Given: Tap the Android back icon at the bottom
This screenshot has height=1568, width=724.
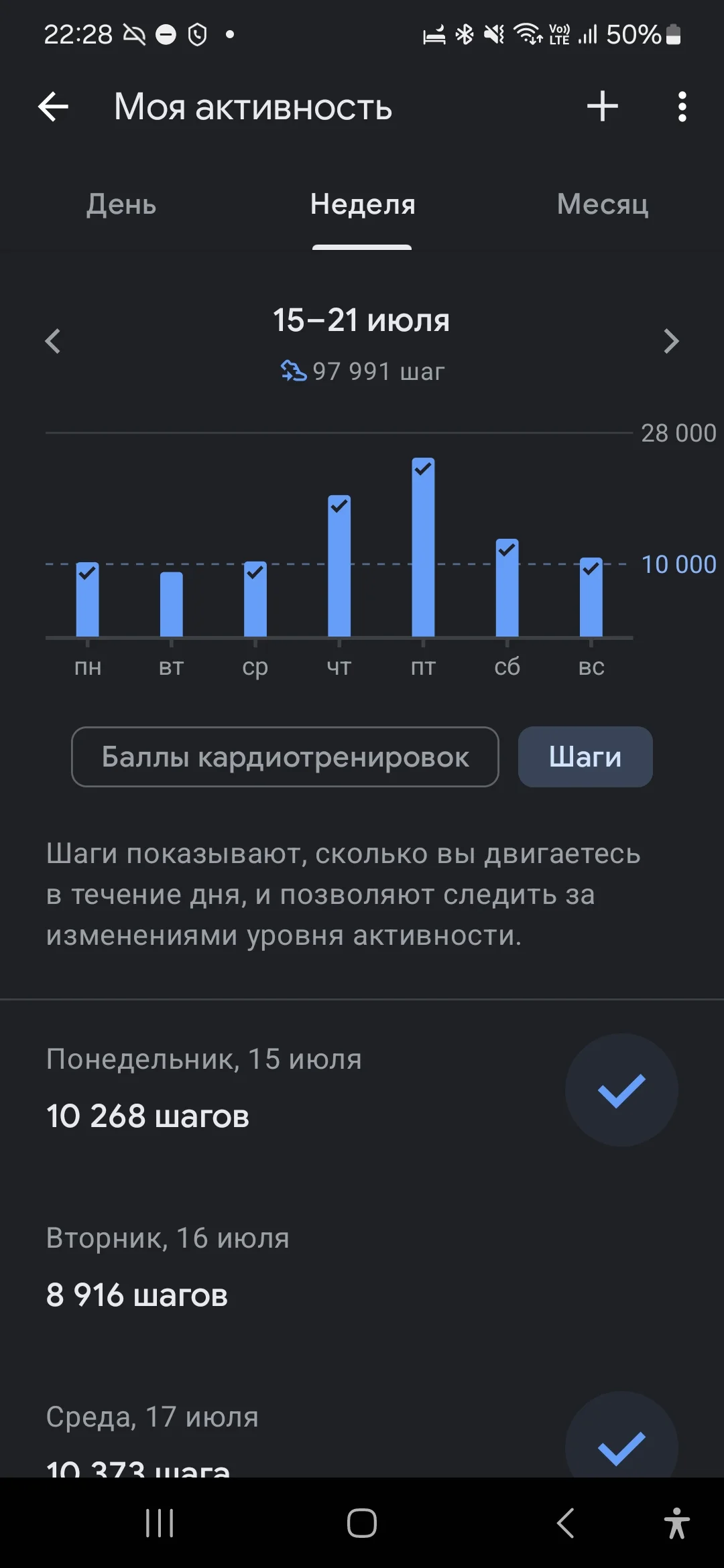Looking at the screenshot, I should (565, 1522).
